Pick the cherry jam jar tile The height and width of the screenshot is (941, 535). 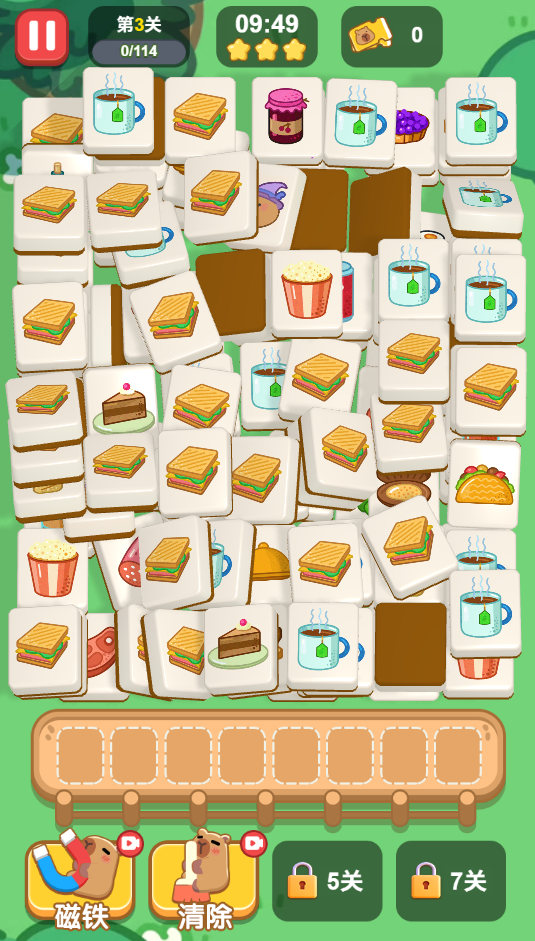click(x=286, y=119)
